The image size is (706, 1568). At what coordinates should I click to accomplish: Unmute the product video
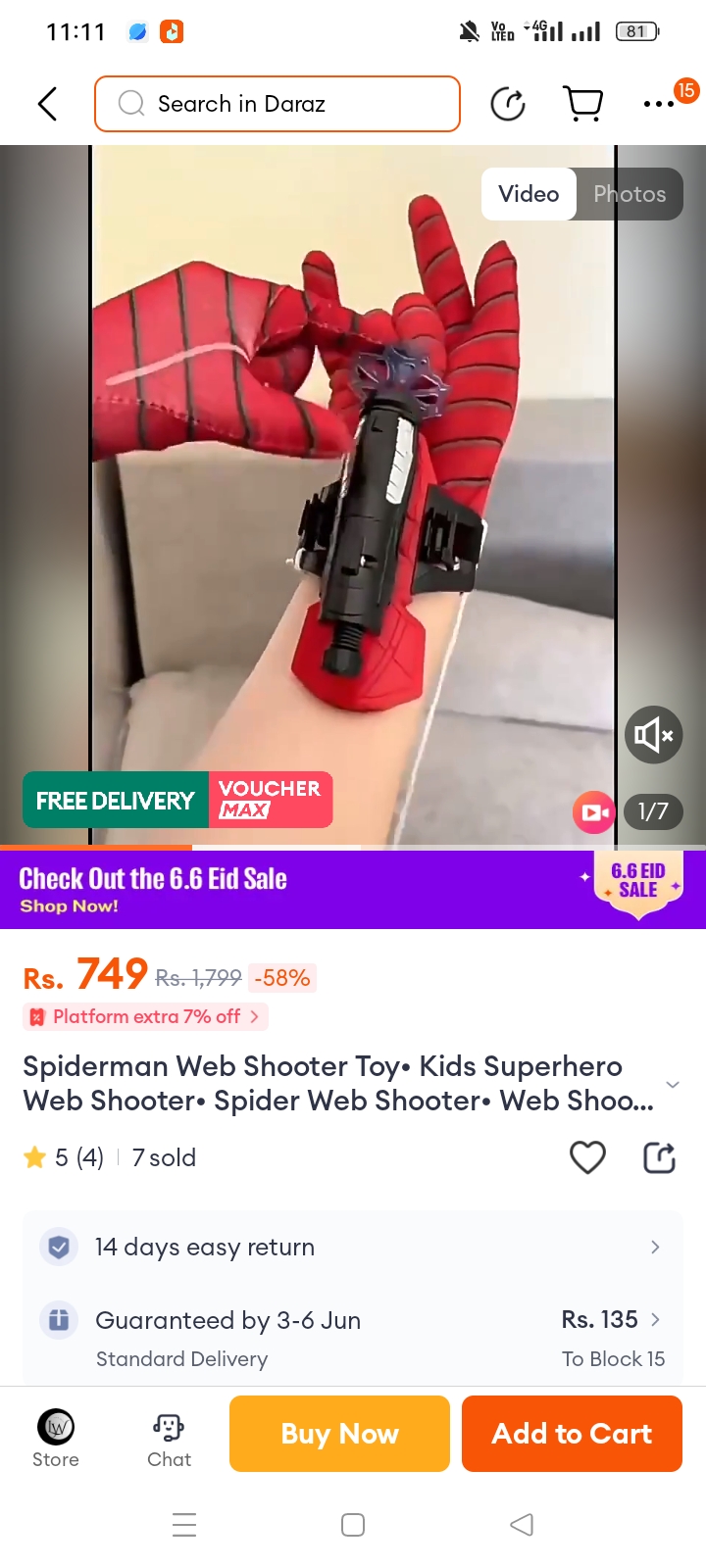coord(653,735)
